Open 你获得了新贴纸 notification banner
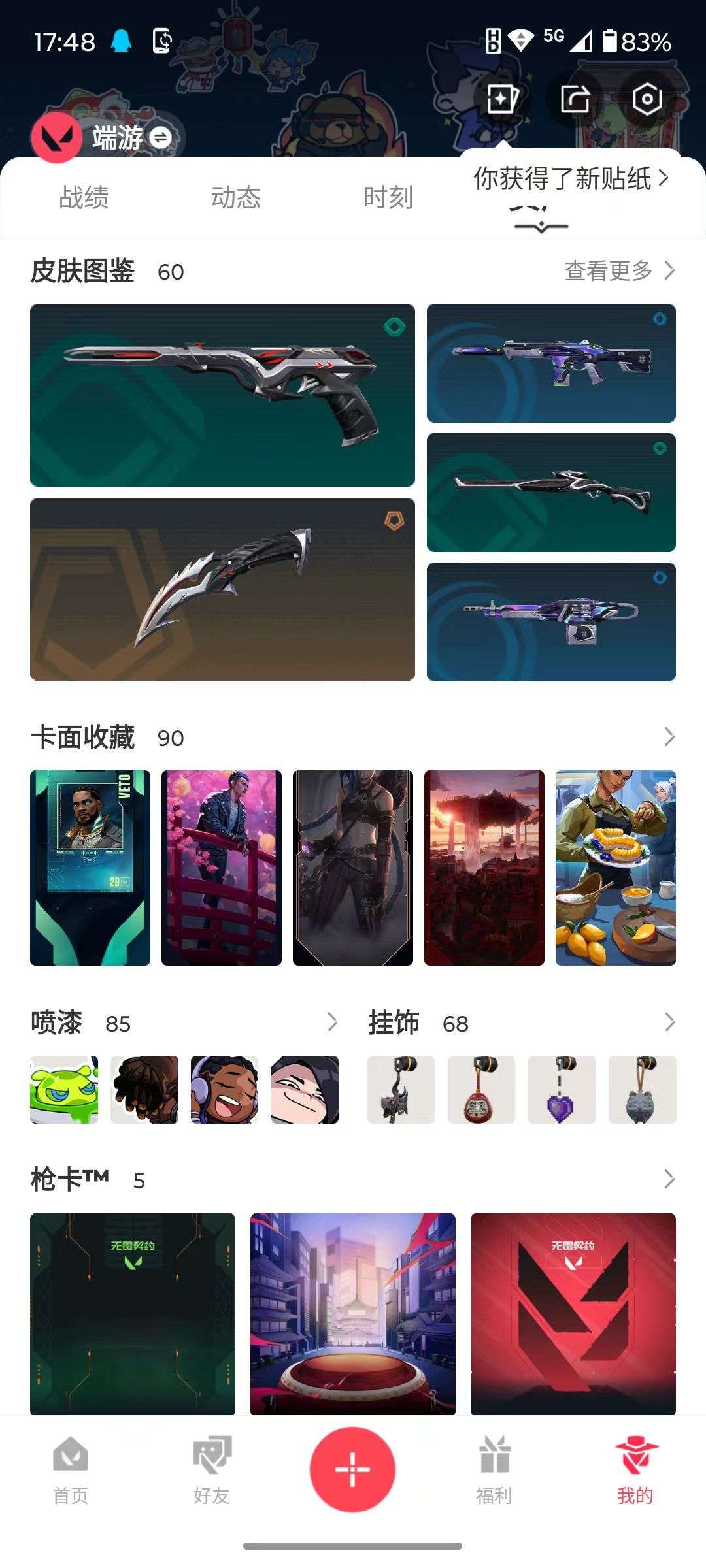 (x=571, y=178)
